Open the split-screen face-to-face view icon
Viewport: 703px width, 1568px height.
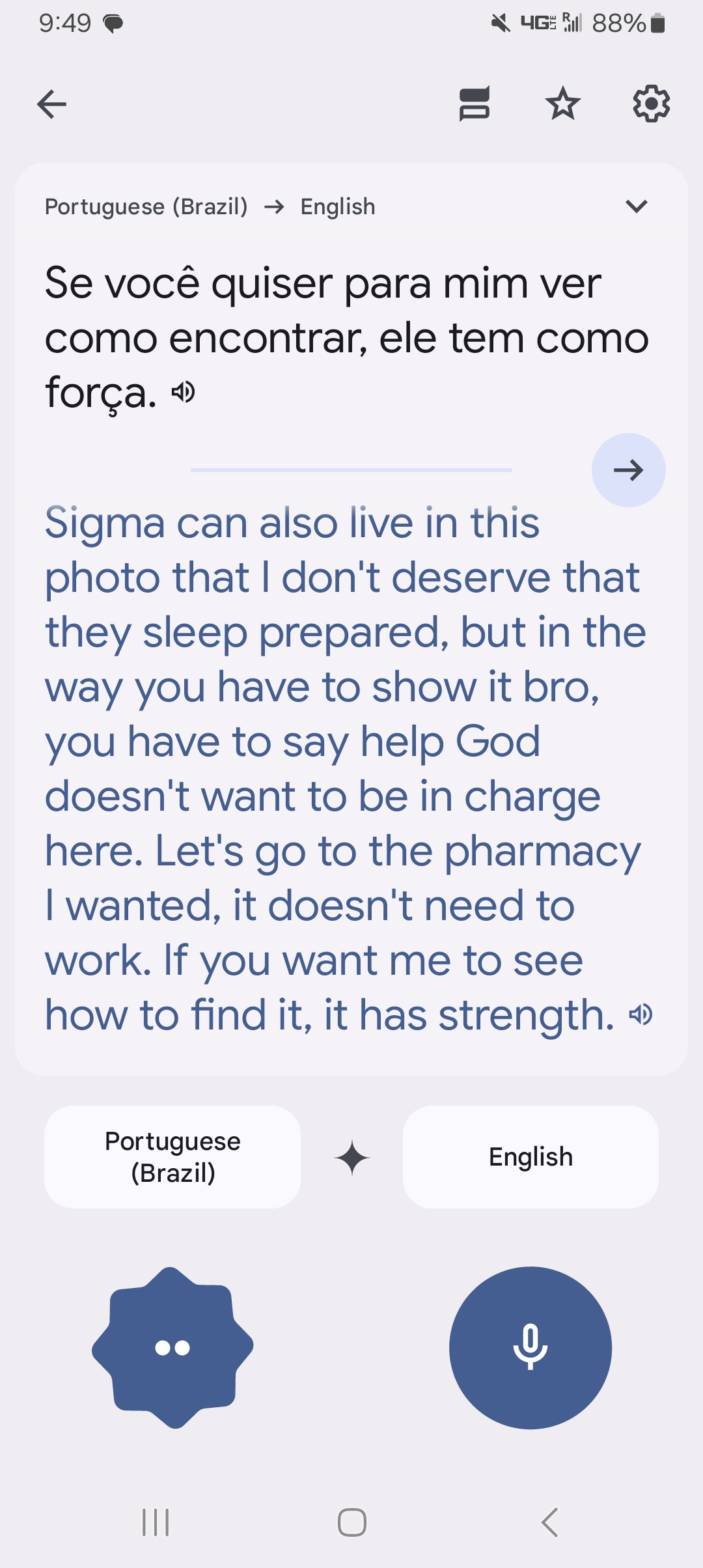(475, 104)
